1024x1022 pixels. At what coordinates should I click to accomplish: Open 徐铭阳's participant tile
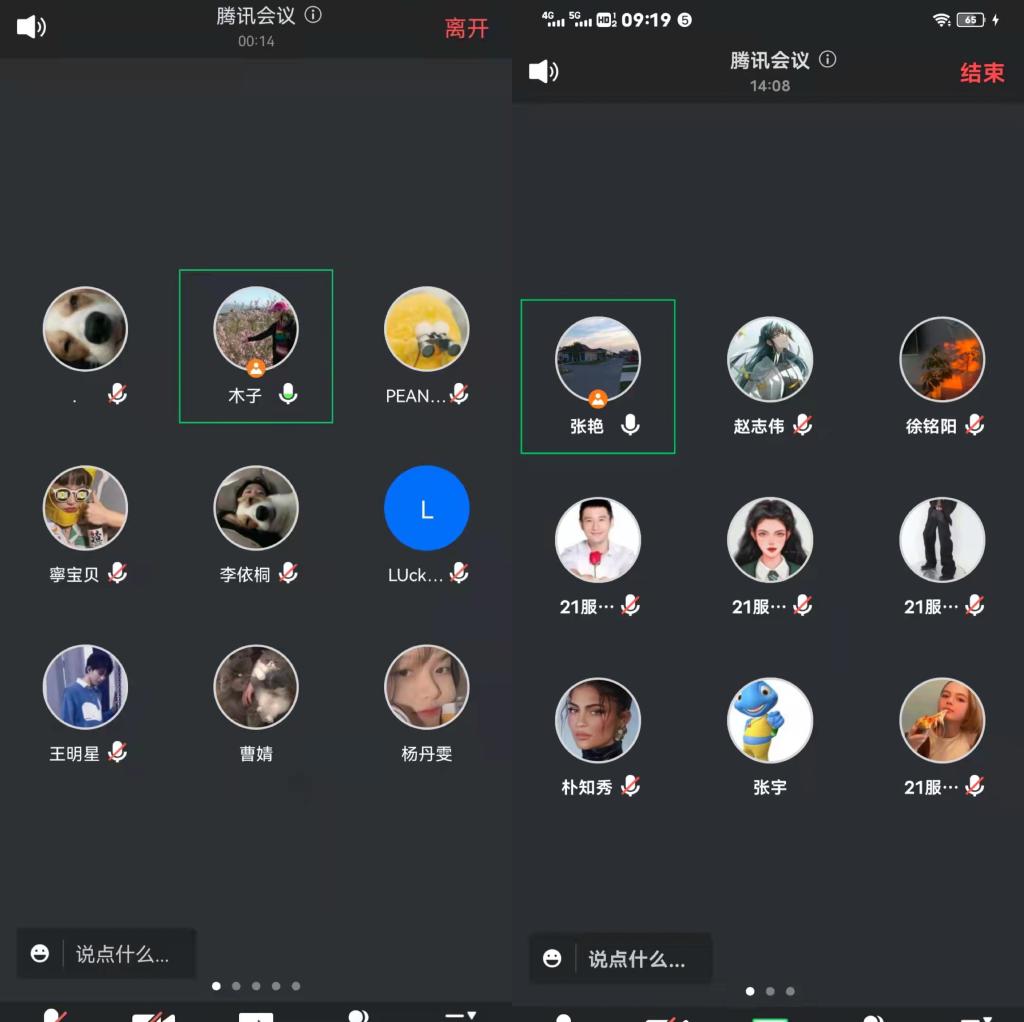942,360
